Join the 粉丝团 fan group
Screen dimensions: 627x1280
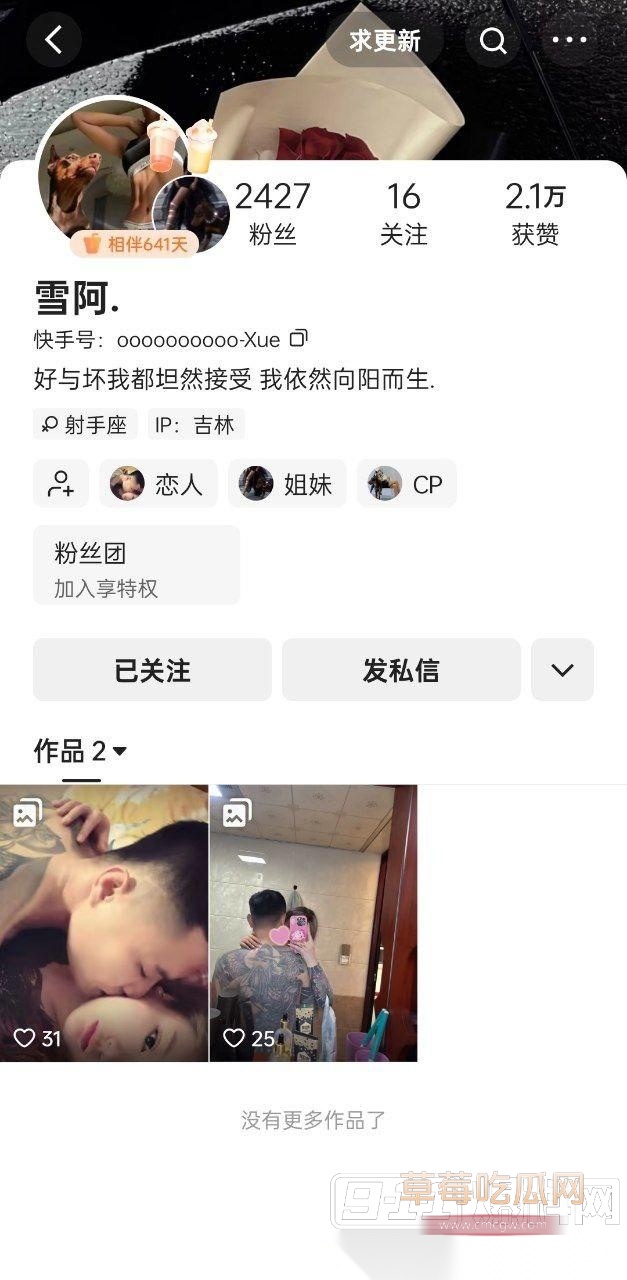tap(137, 565)
